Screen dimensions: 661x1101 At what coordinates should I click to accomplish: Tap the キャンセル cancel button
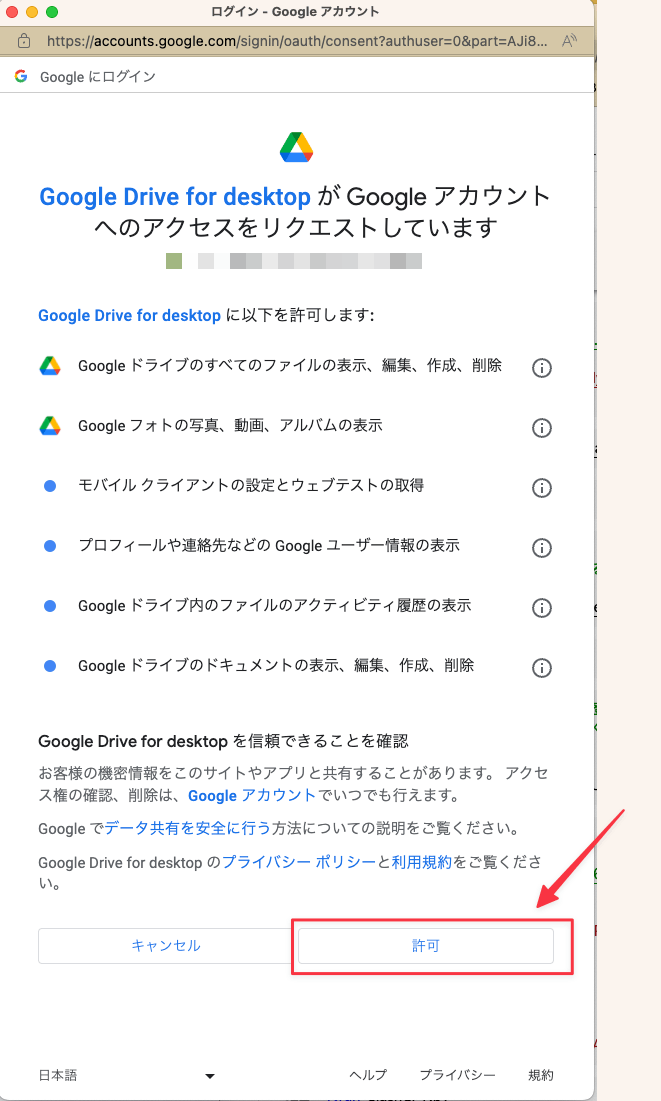[x=165, y=945]
